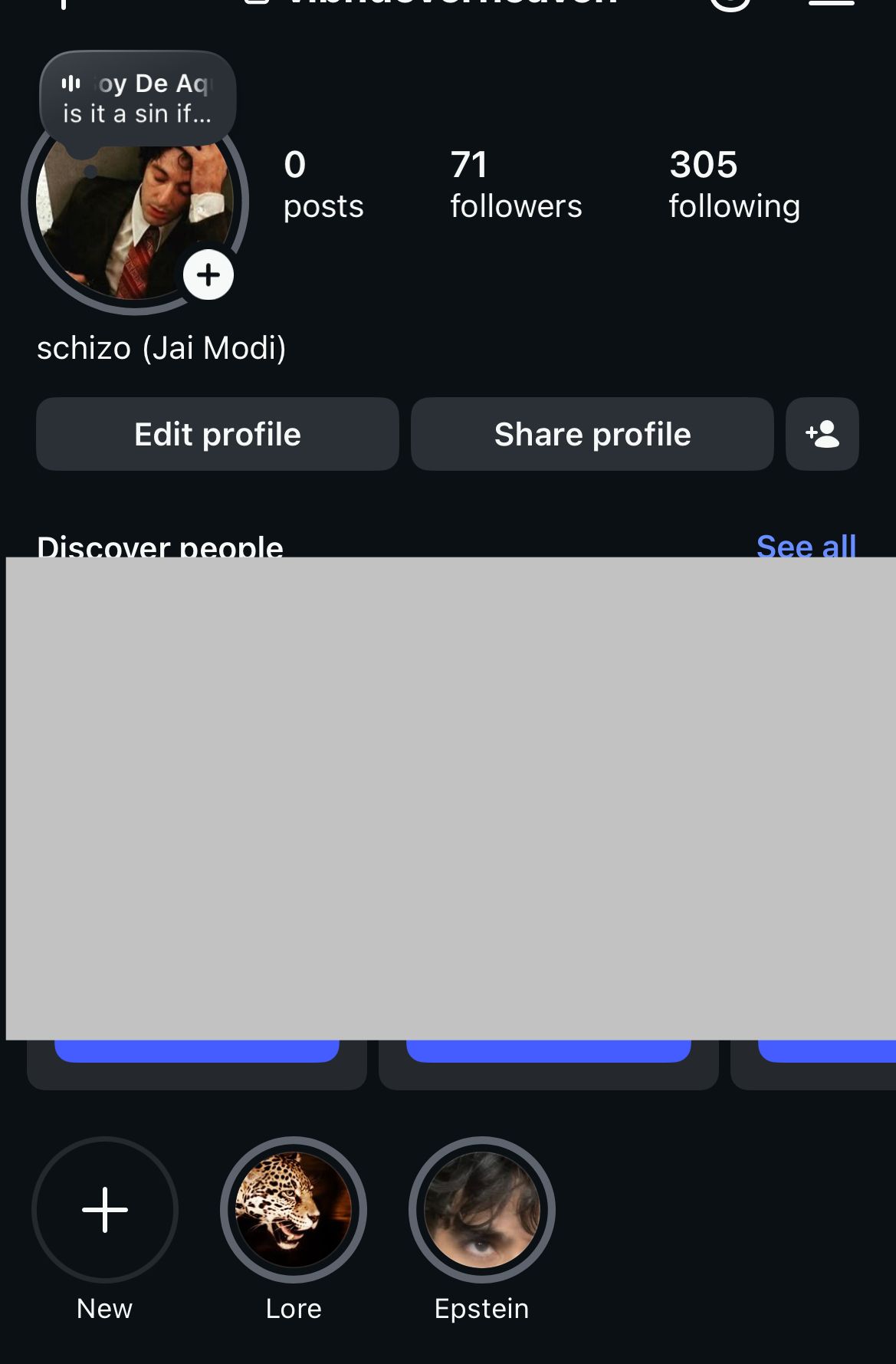The height and width of the screenshot is (1364, 896).
Task: Add to story with plus badge
Action: [x=208, y=275]
